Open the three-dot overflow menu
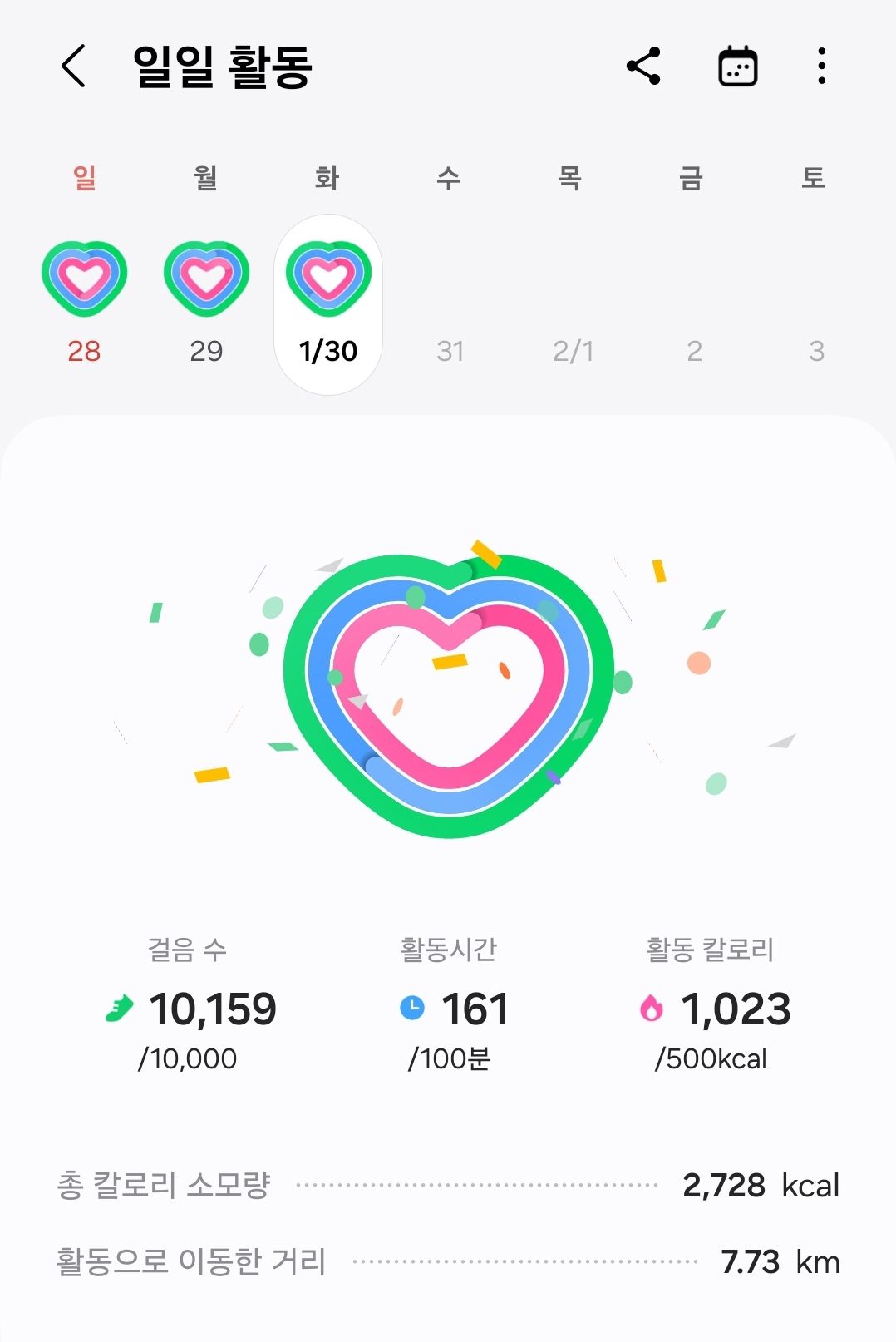 point(821,67)
